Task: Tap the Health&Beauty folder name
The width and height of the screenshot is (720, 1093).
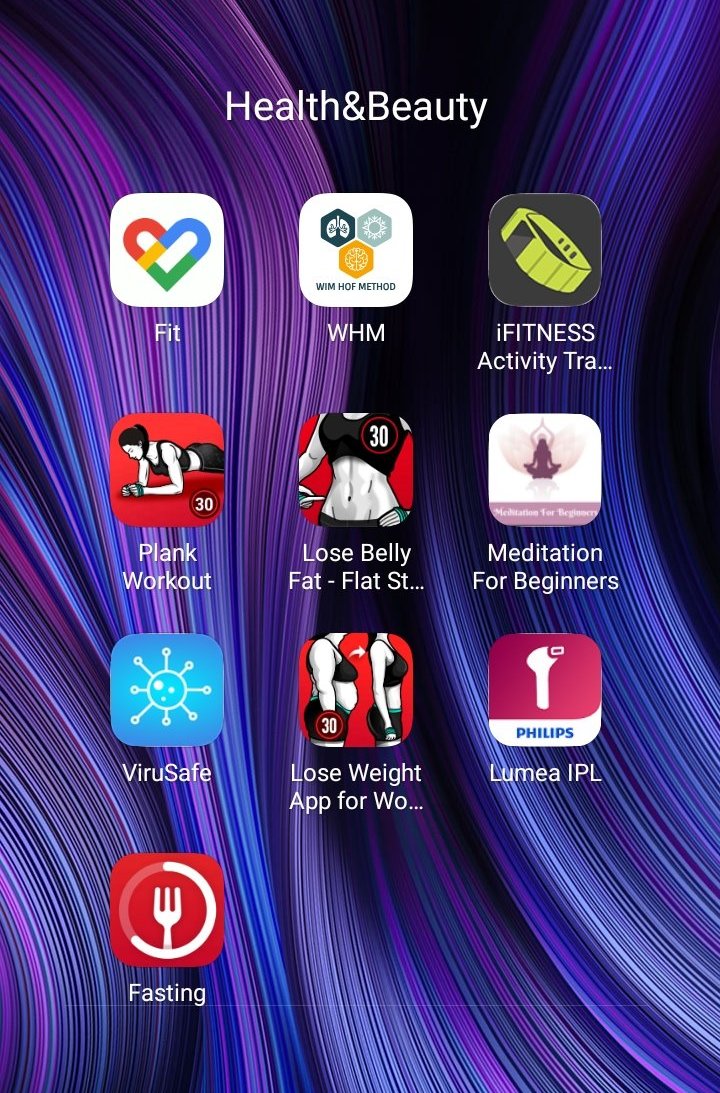Action: 356,107
